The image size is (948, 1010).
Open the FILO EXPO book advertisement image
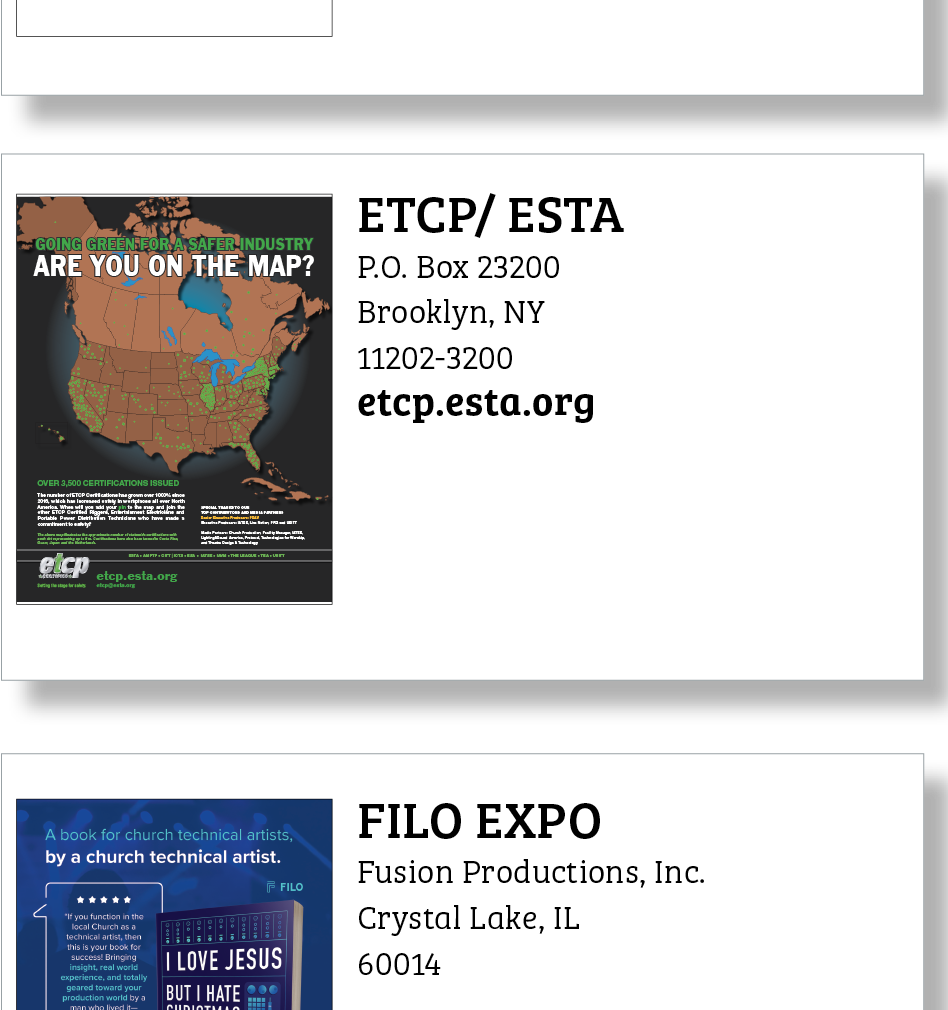[x=174, y=904]
